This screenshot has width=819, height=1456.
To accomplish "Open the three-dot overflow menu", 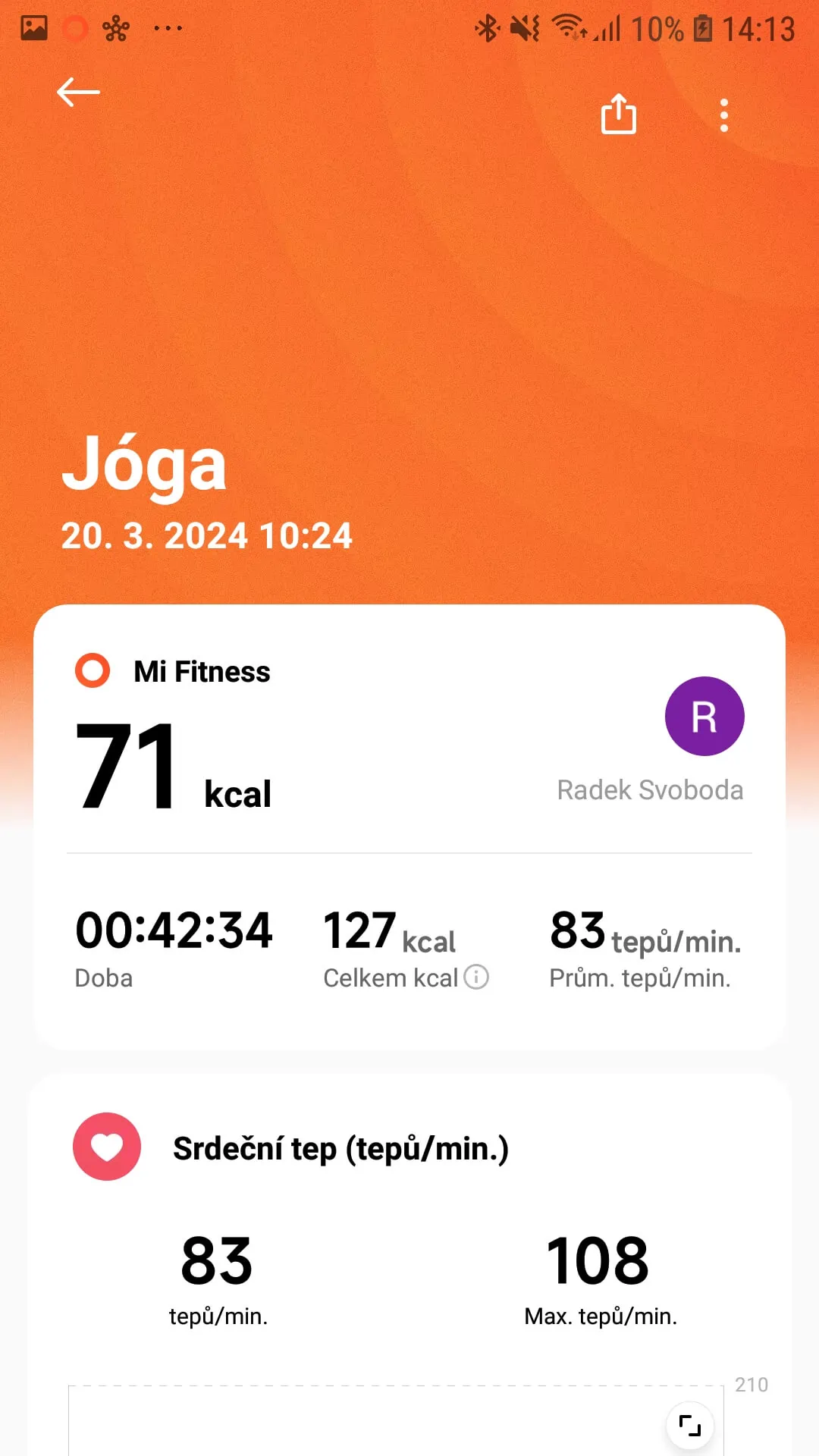I will click(724, 115).
